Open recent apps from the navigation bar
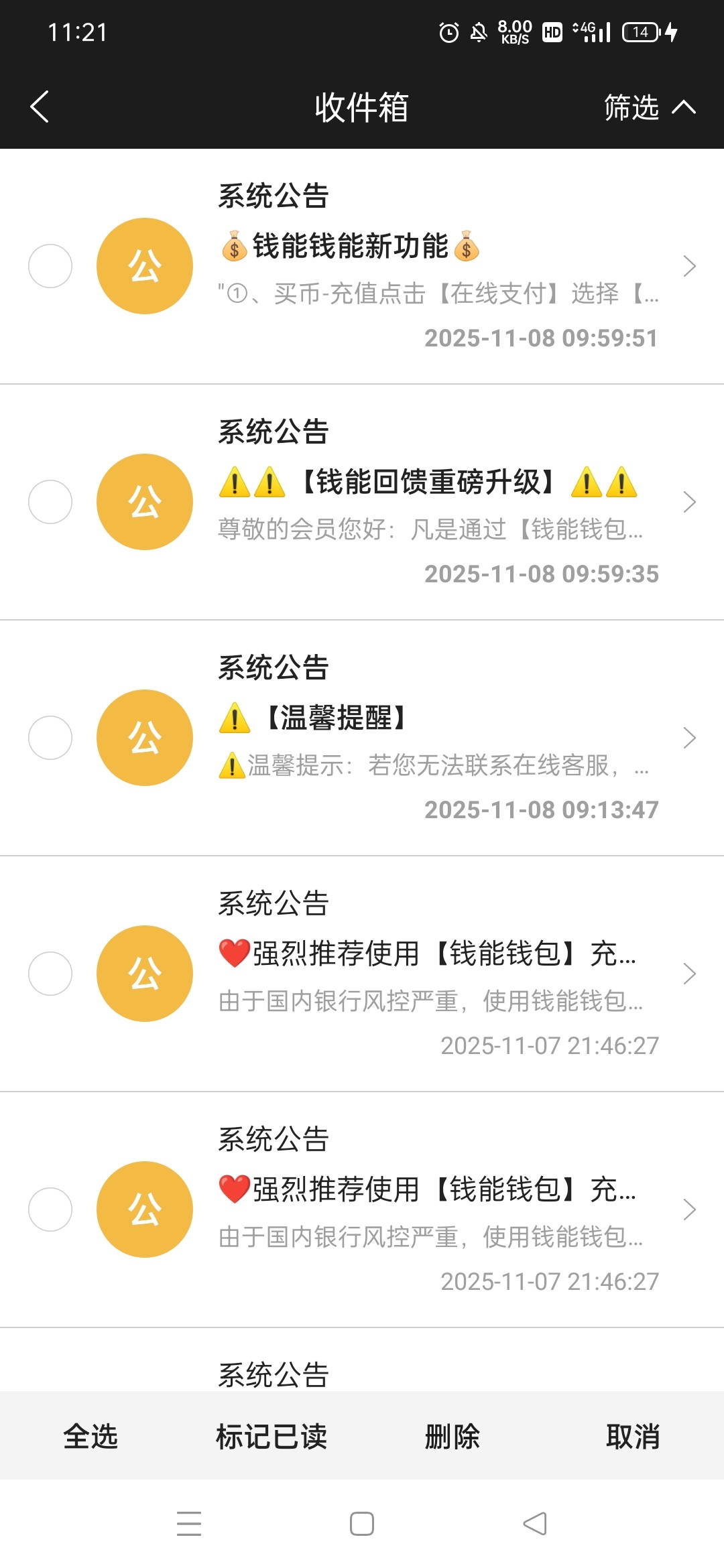The width and height of the screenshot is (724, 1568). click(189, 1524)
